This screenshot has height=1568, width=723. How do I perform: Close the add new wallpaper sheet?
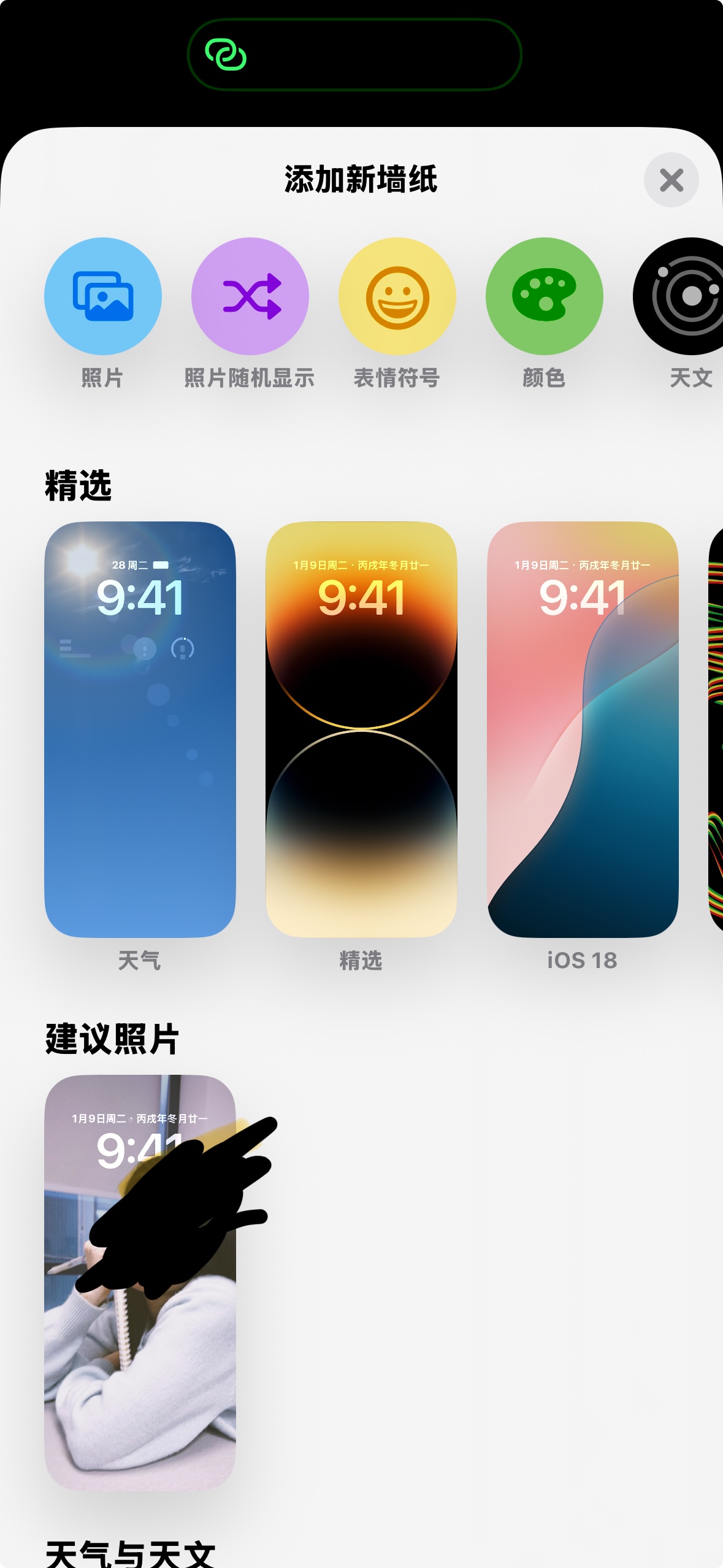(x=671, y=180)
